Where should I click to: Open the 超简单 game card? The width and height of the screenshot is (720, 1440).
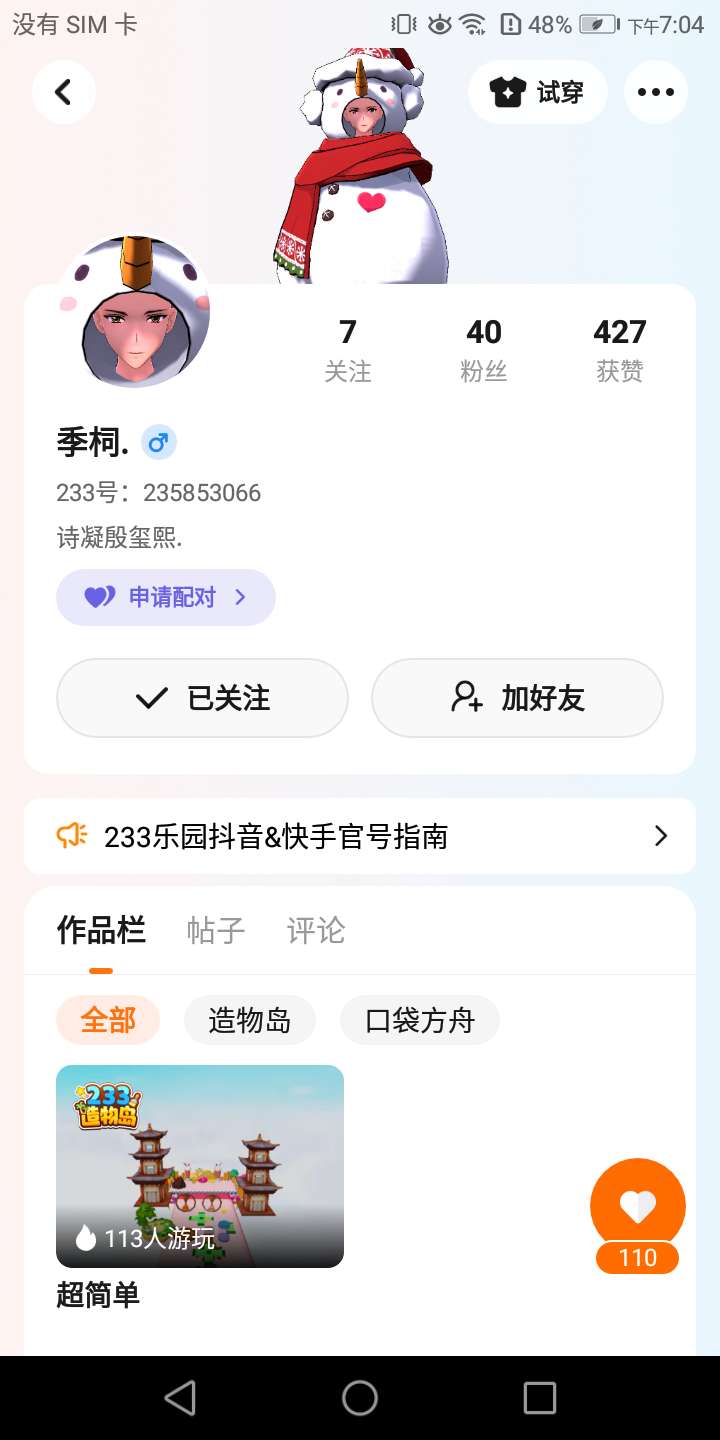coord(200,1166)
